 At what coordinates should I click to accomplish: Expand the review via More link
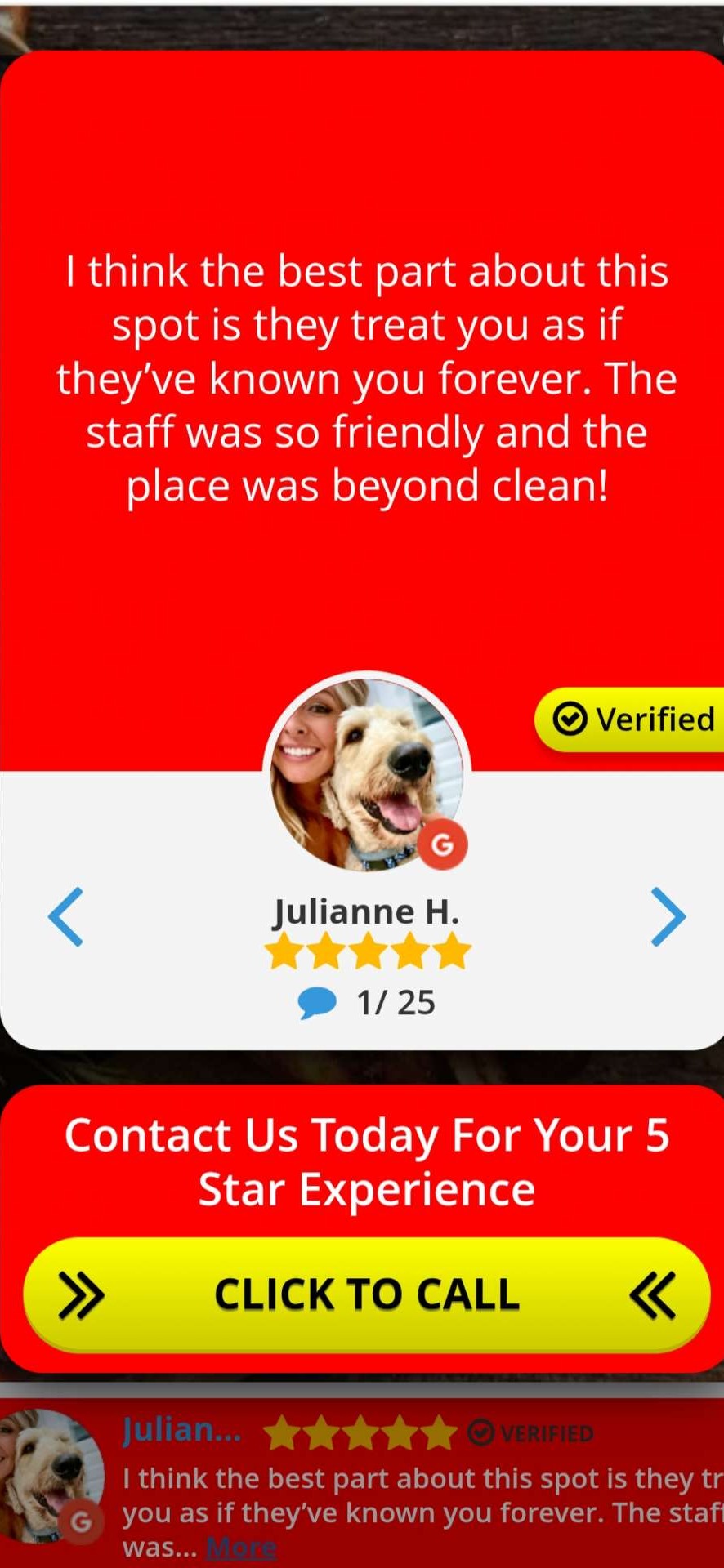(x=241, y=1547)
